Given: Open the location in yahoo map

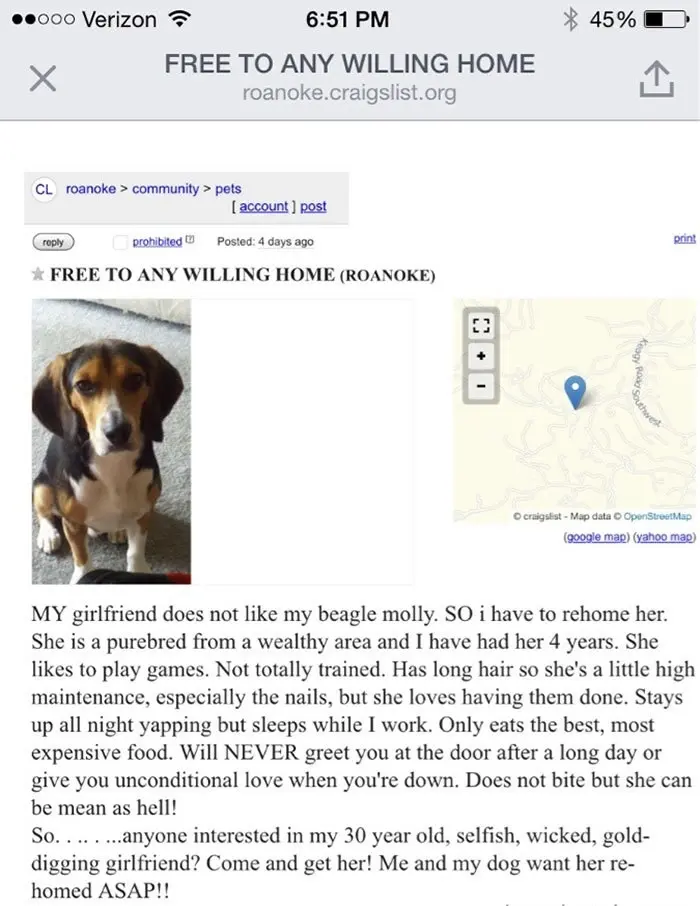Looking at the screenshot, I should [663, 537].
